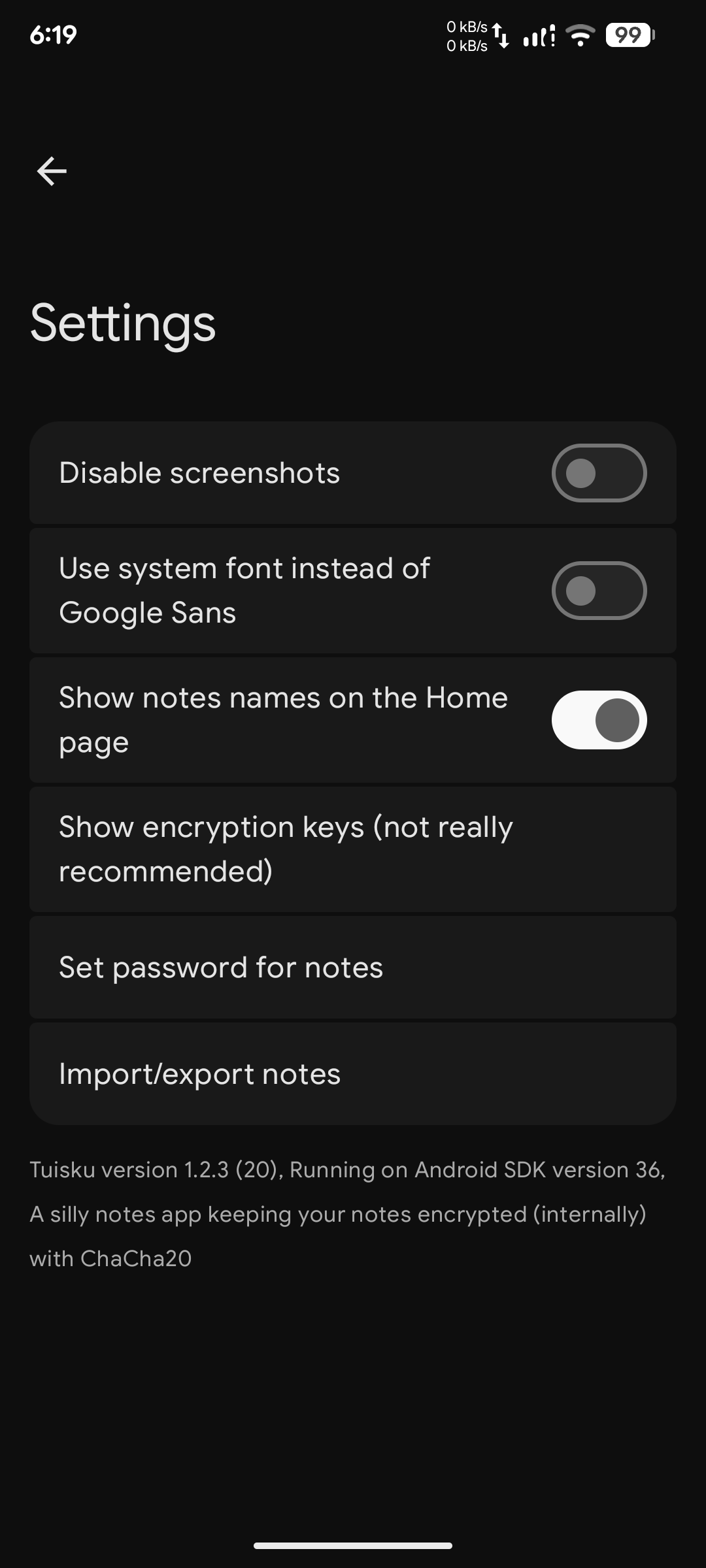706x1568 pixels.
Task: Turn off Show notes names on Home page
Action: click(599, 720)
